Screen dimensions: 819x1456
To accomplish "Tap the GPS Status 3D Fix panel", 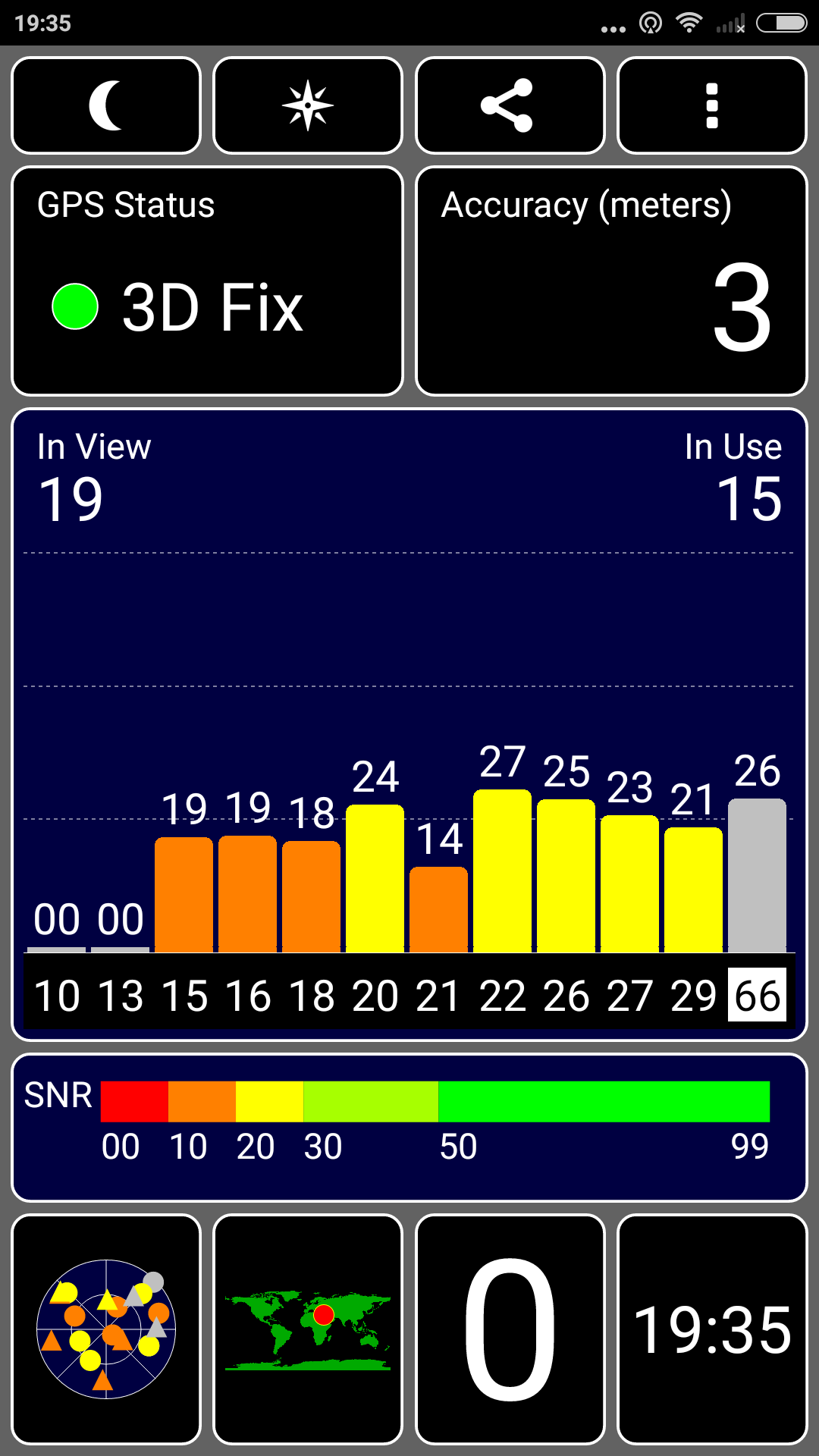I will tap(207, 281).
